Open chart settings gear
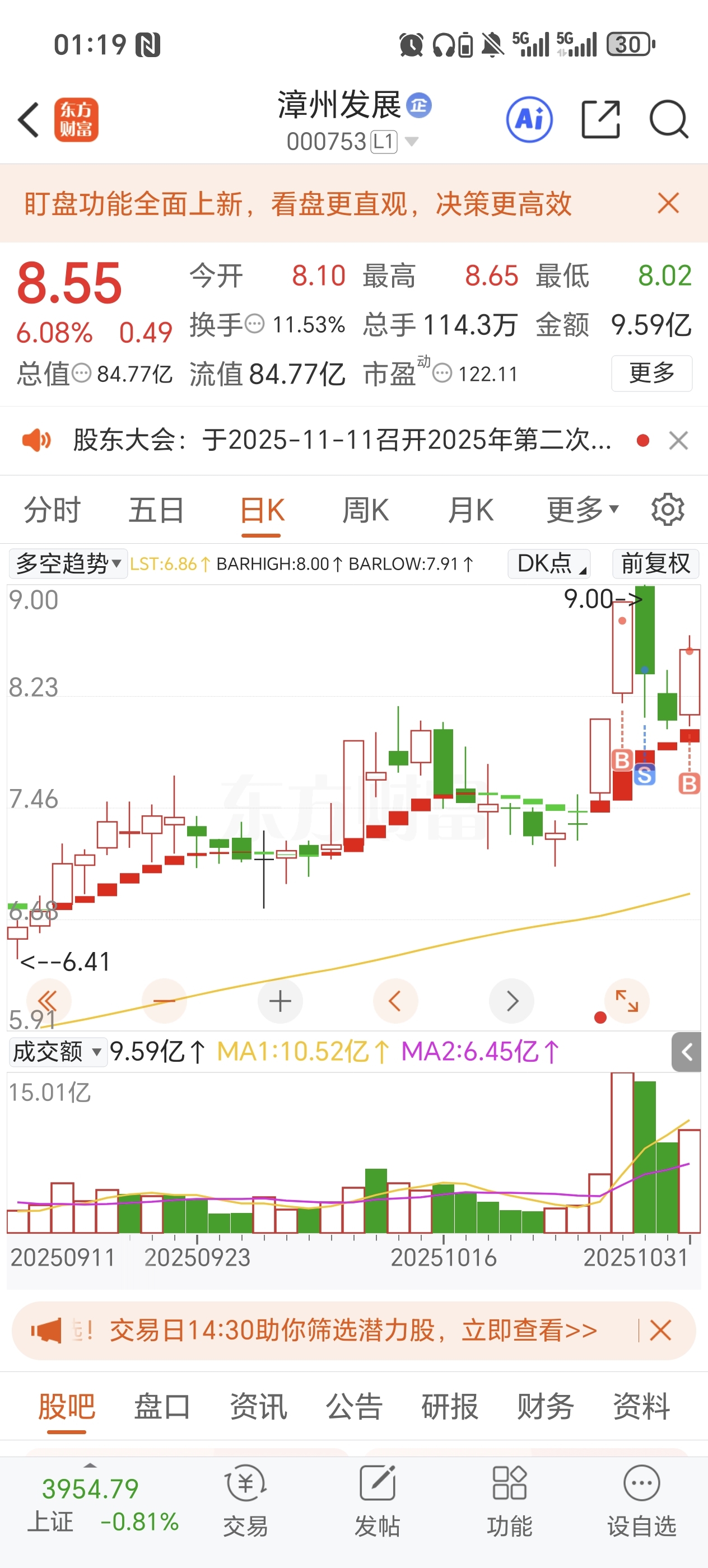Viewport: 708px width, 1568px height. tap(667, 510)
